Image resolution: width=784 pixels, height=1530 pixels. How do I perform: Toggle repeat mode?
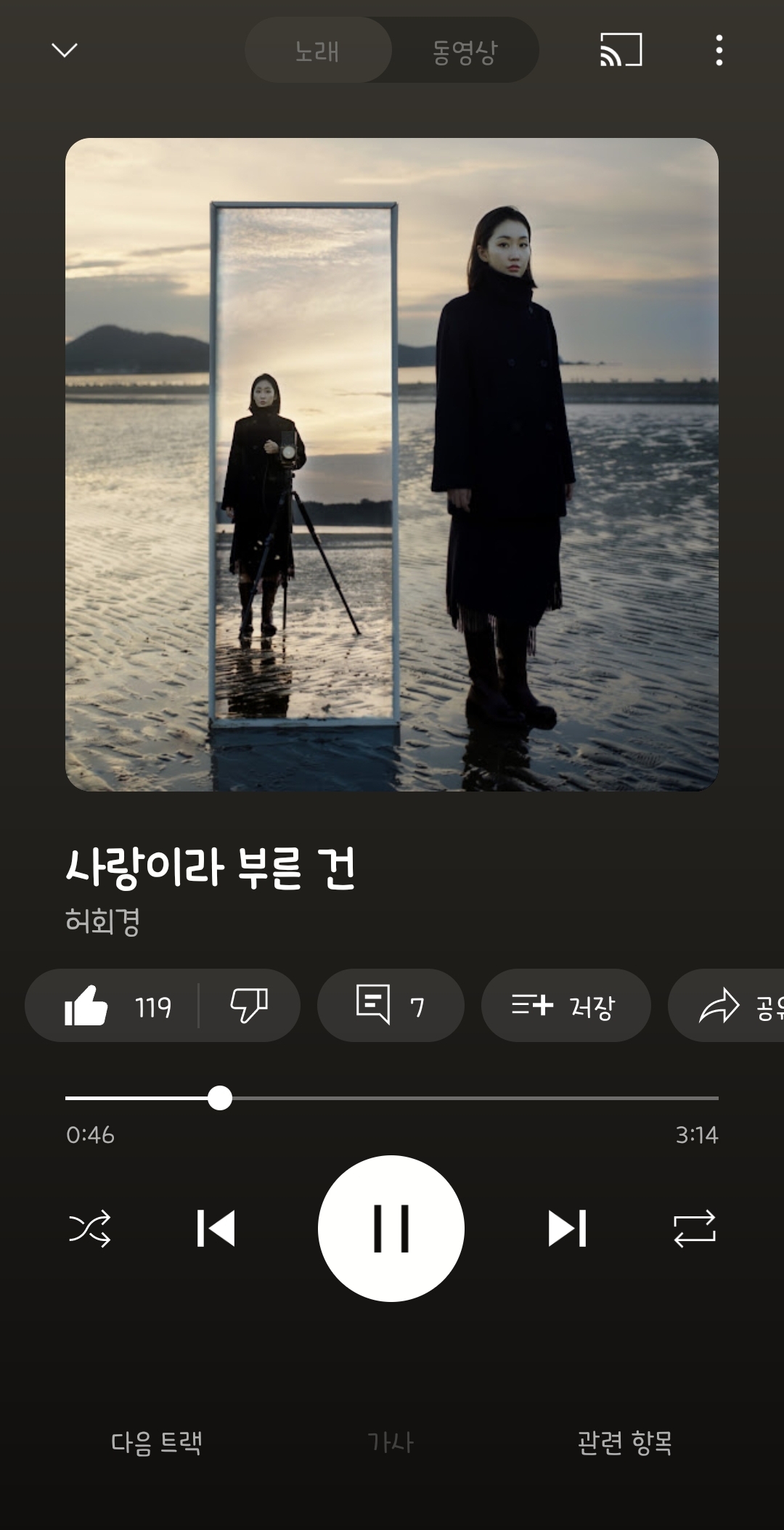695,1229
